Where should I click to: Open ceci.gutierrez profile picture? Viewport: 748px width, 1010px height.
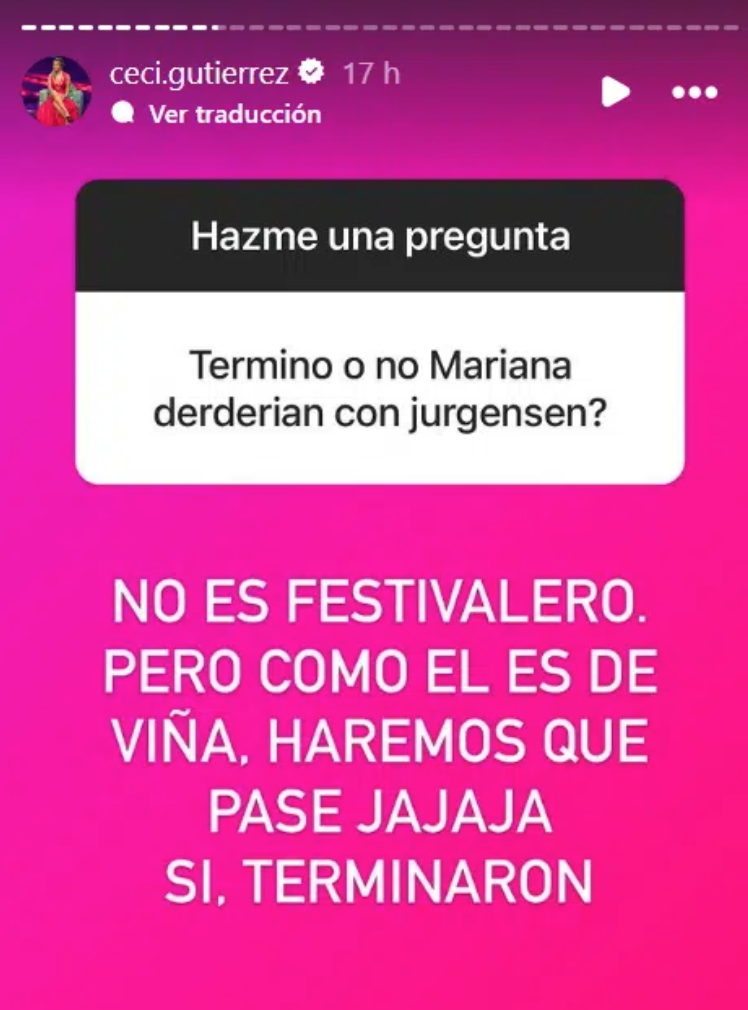point(57,91)
